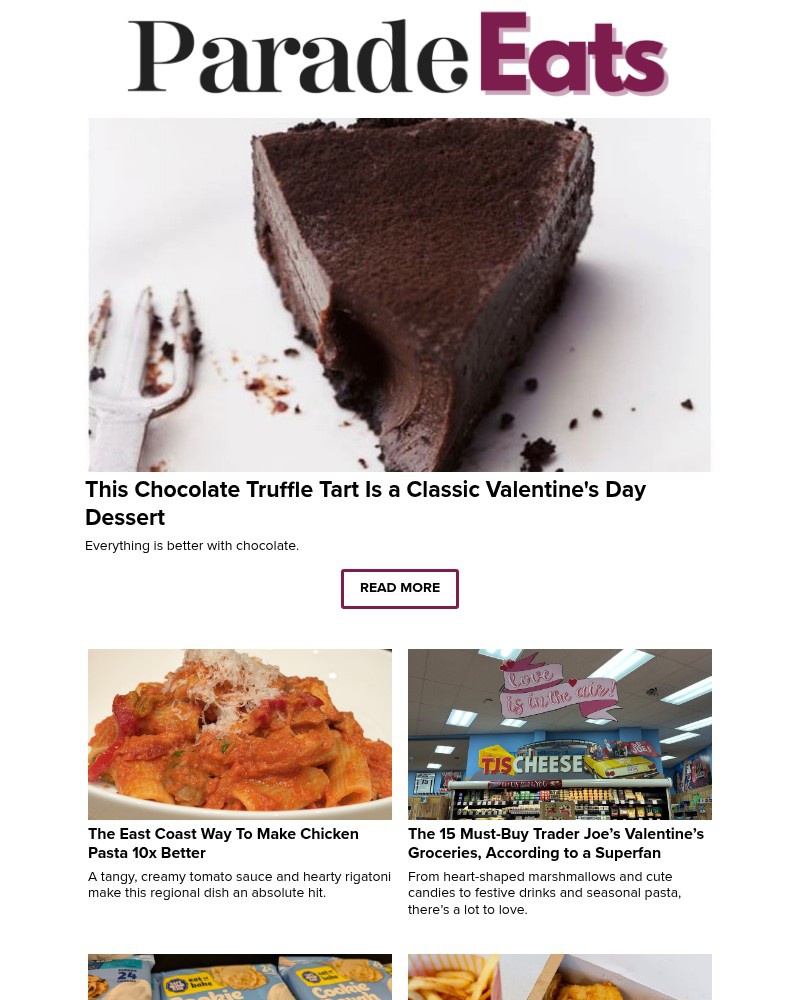Select the tangy creamy tomato sauce description text
This screenshot has height=1000, width=800.
[240, 884]
